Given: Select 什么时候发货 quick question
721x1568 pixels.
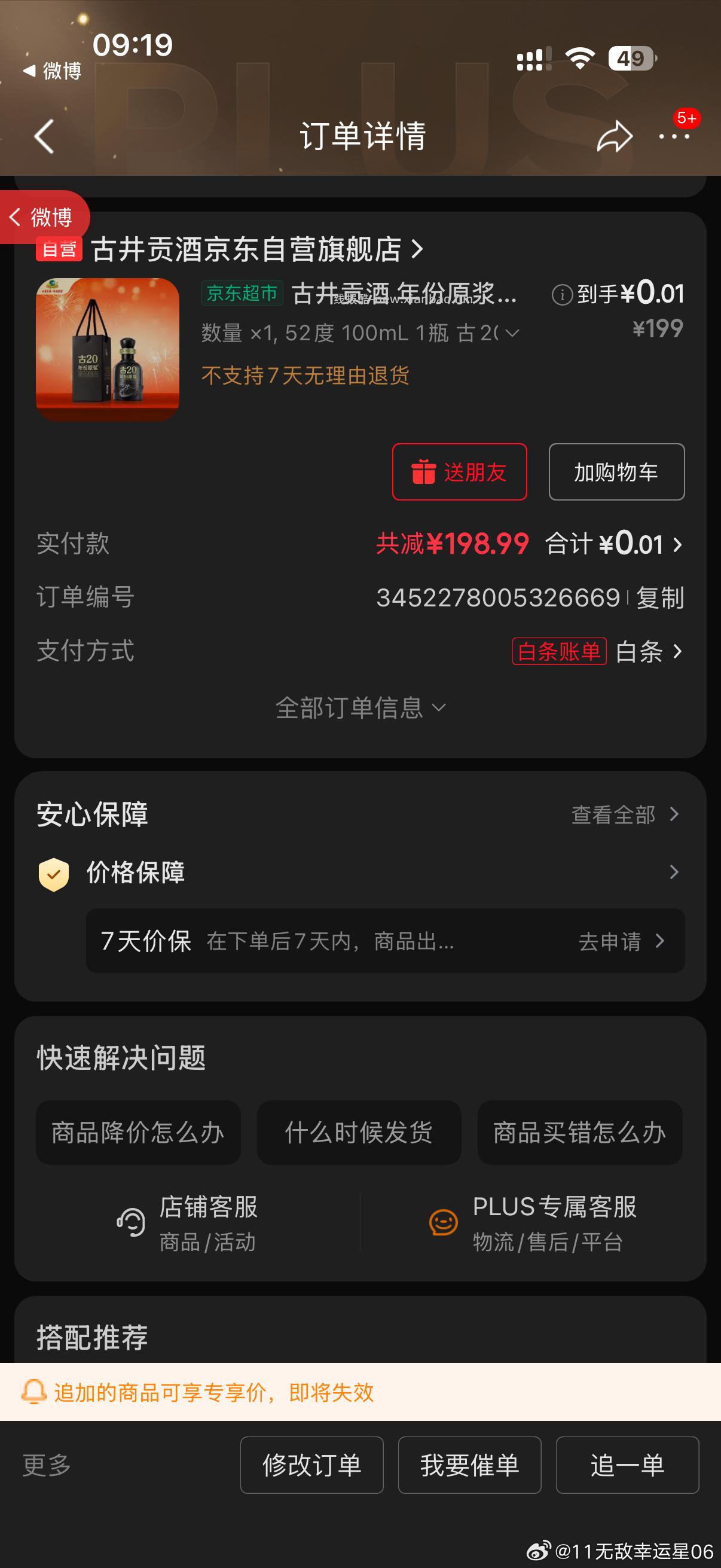Looking at the screenshot, I should pyautogui.click(x=358, y=1132).
